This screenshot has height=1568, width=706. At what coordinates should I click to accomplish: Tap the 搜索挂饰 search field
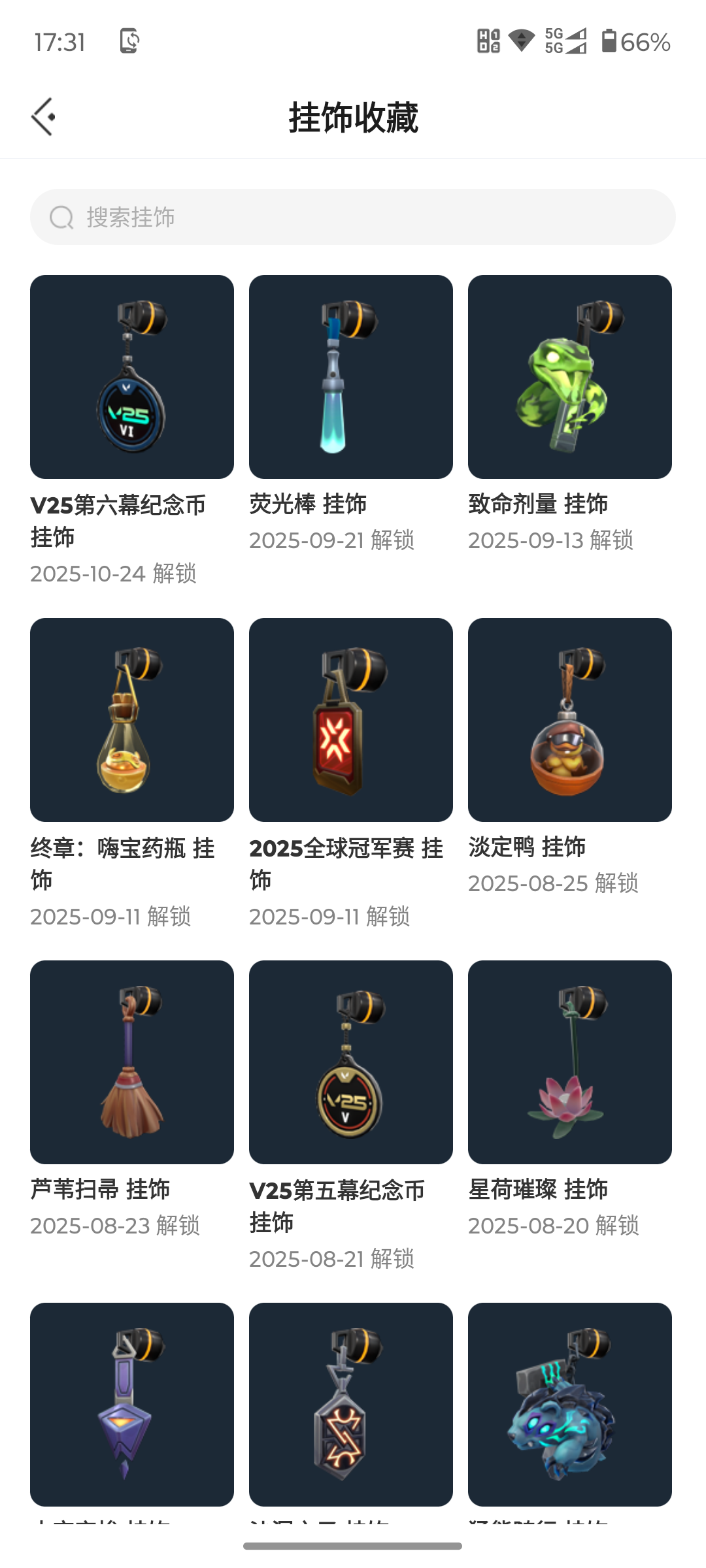[x=353, y=217]
